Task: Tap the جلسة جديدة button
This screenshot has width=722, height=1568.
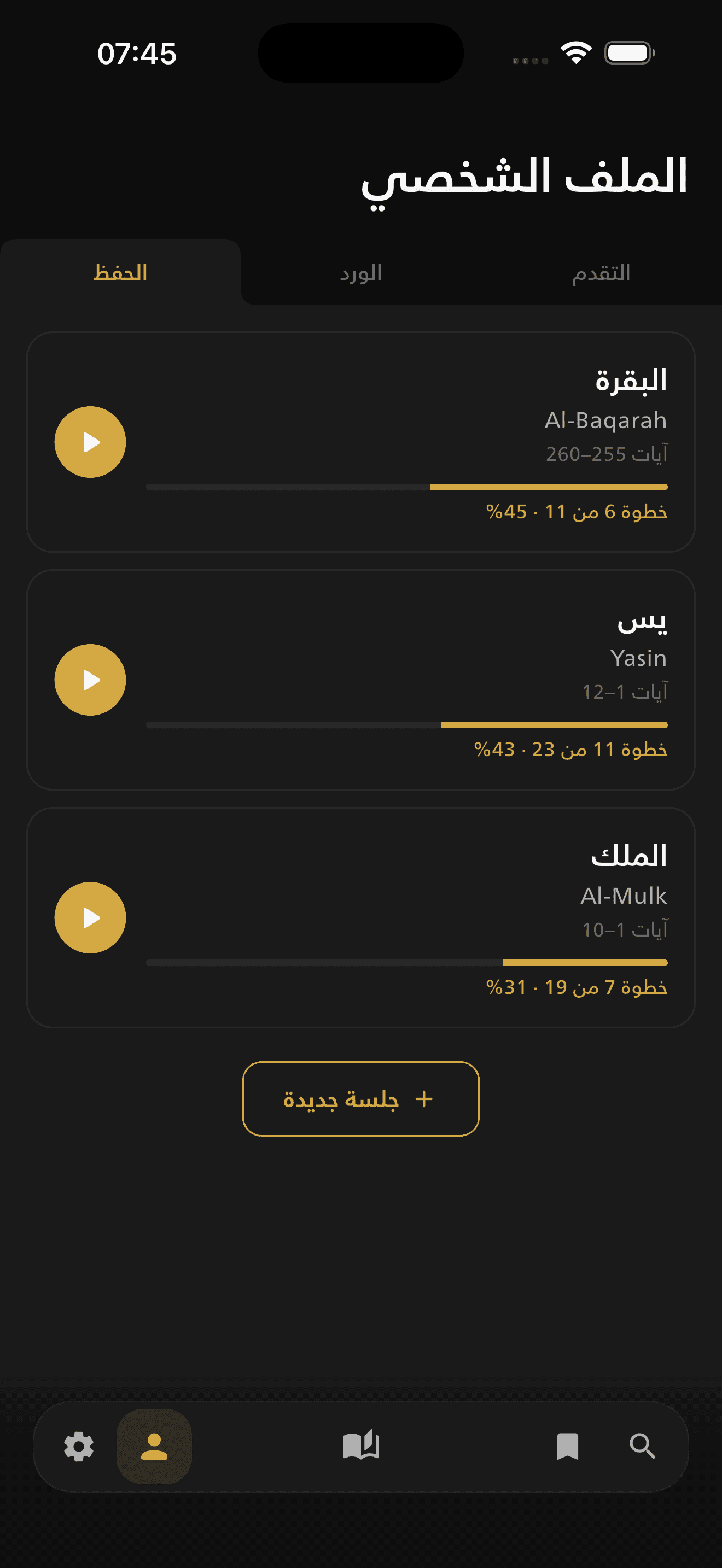Action: 360,1099
